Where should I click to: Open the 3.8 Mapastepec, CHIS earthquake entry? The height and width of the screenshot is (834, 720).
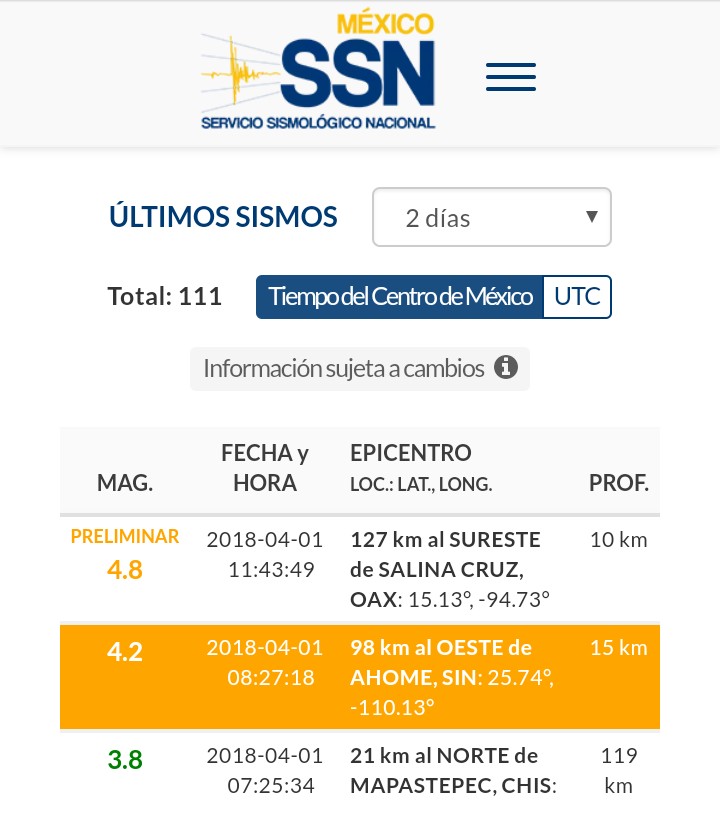360,770
